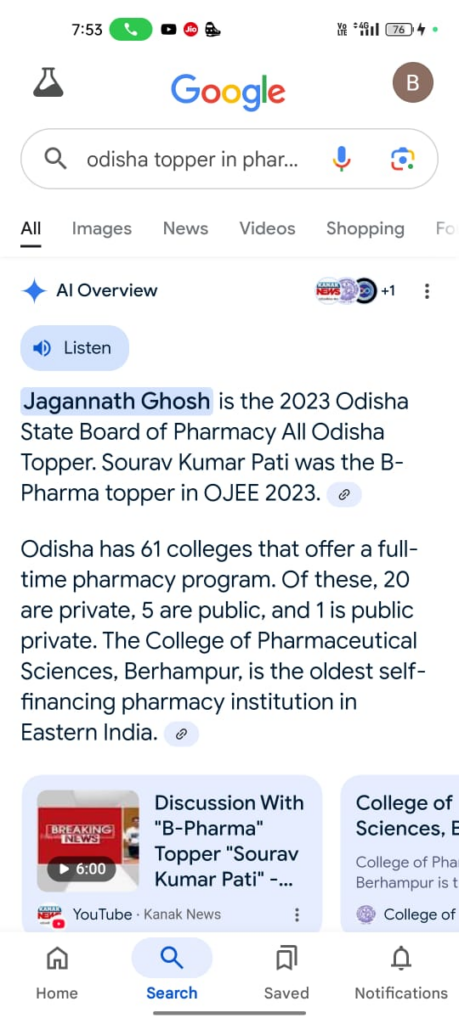Open source link after OJEE 2023 sentence
Screen dimensions: 459x1024
coord(344,495)
